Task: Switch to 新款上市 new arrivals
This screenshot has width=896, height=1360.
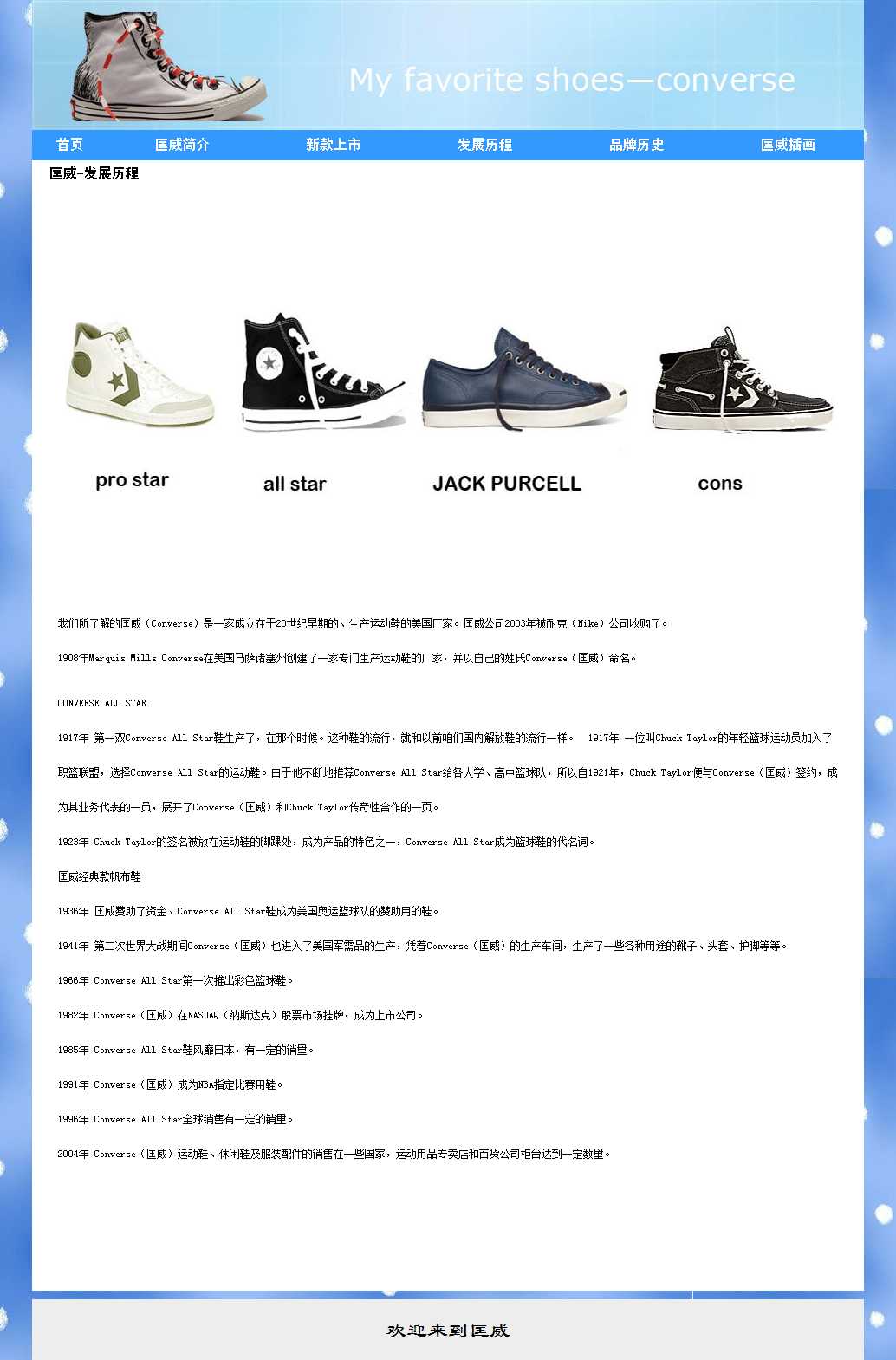Action: (x=333, y=145)
